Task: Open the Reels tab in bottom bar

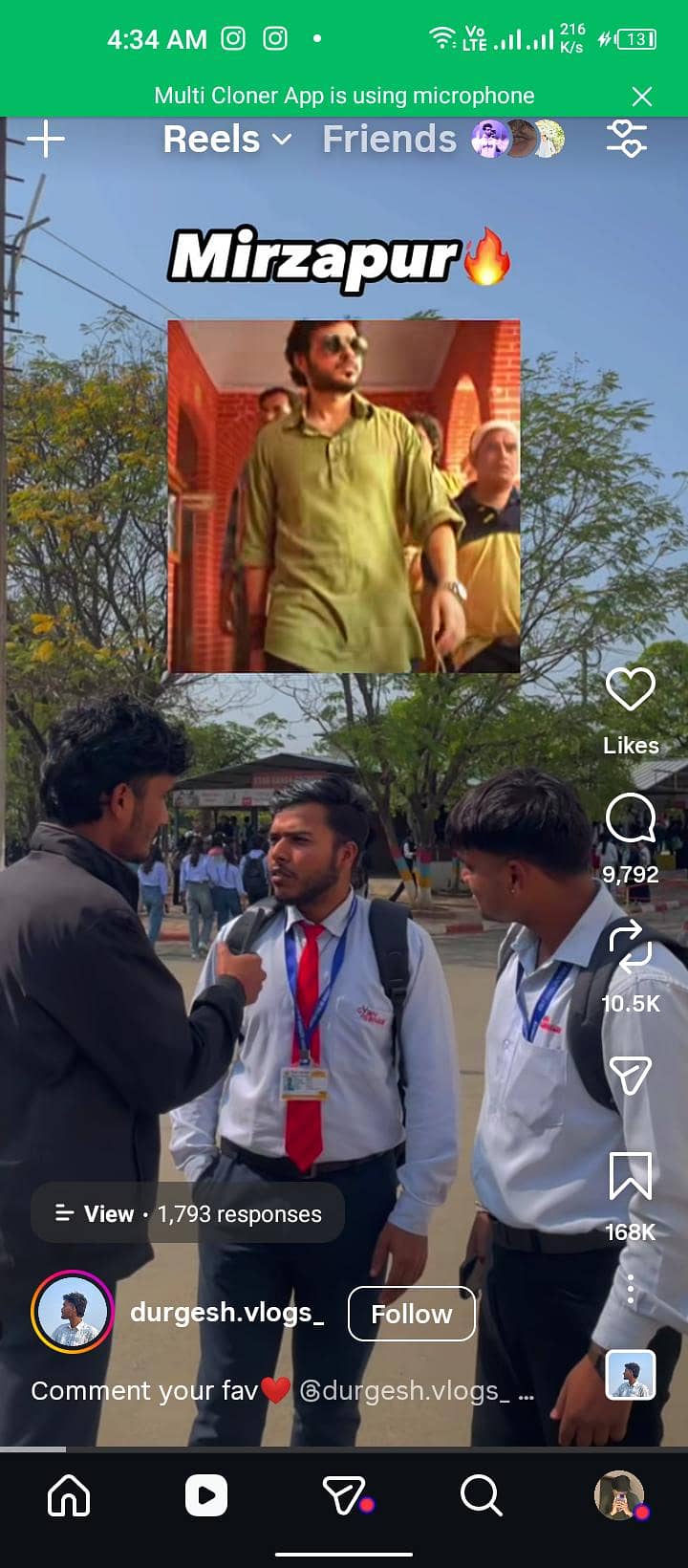Action: 206,1495
